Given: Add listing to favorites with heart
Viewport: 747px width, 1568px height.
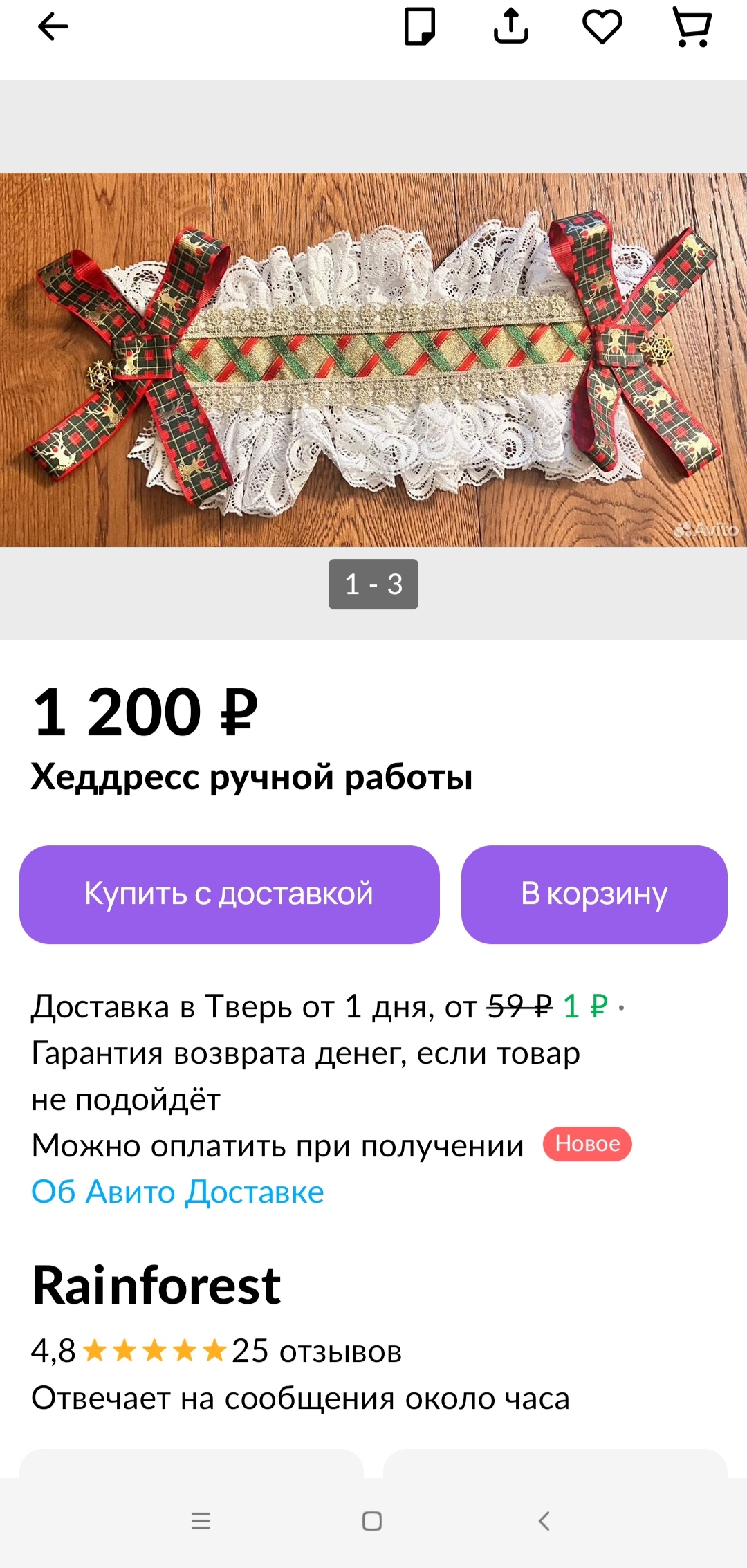Looking at the screenshot, I should (602, 27).
